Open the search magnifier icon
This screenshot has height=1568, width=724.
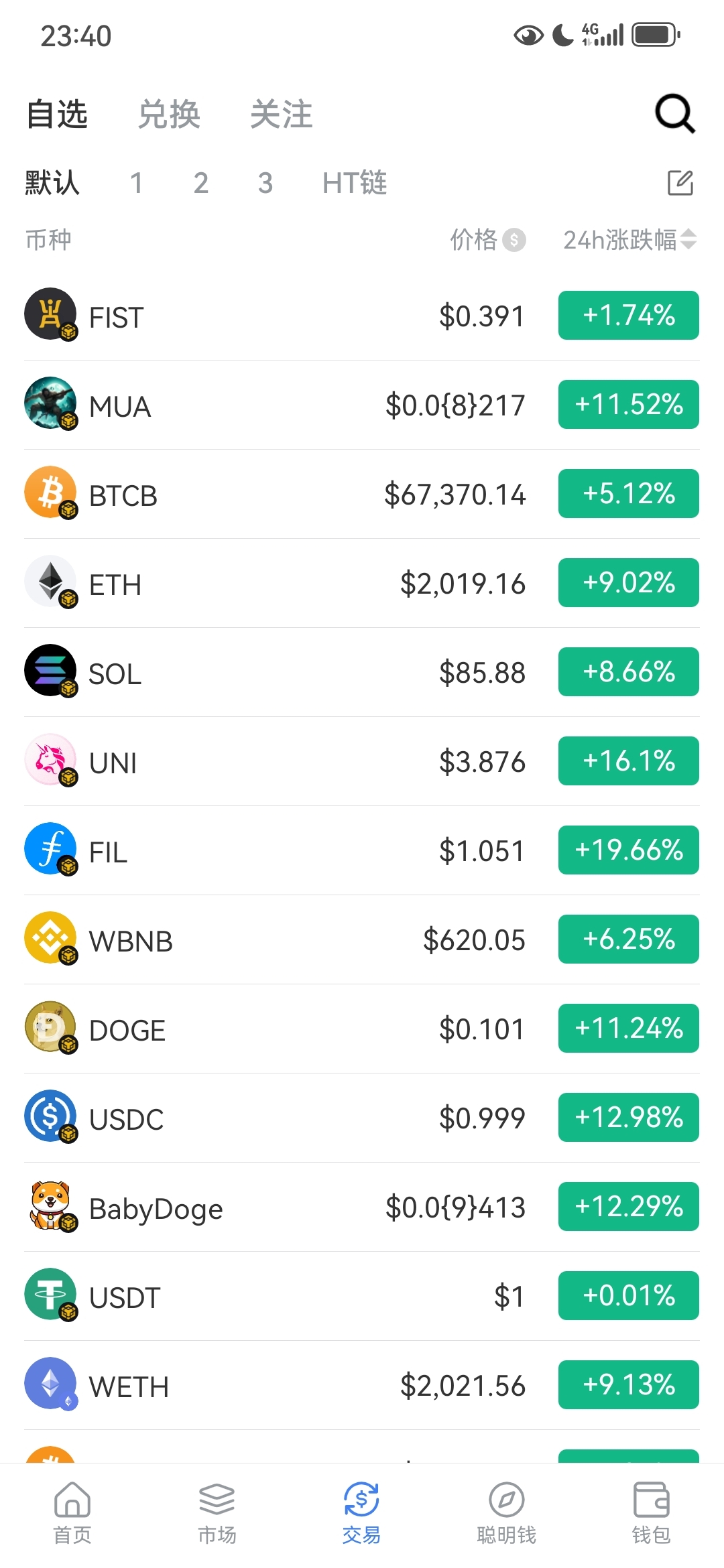[x=674, y=114]
